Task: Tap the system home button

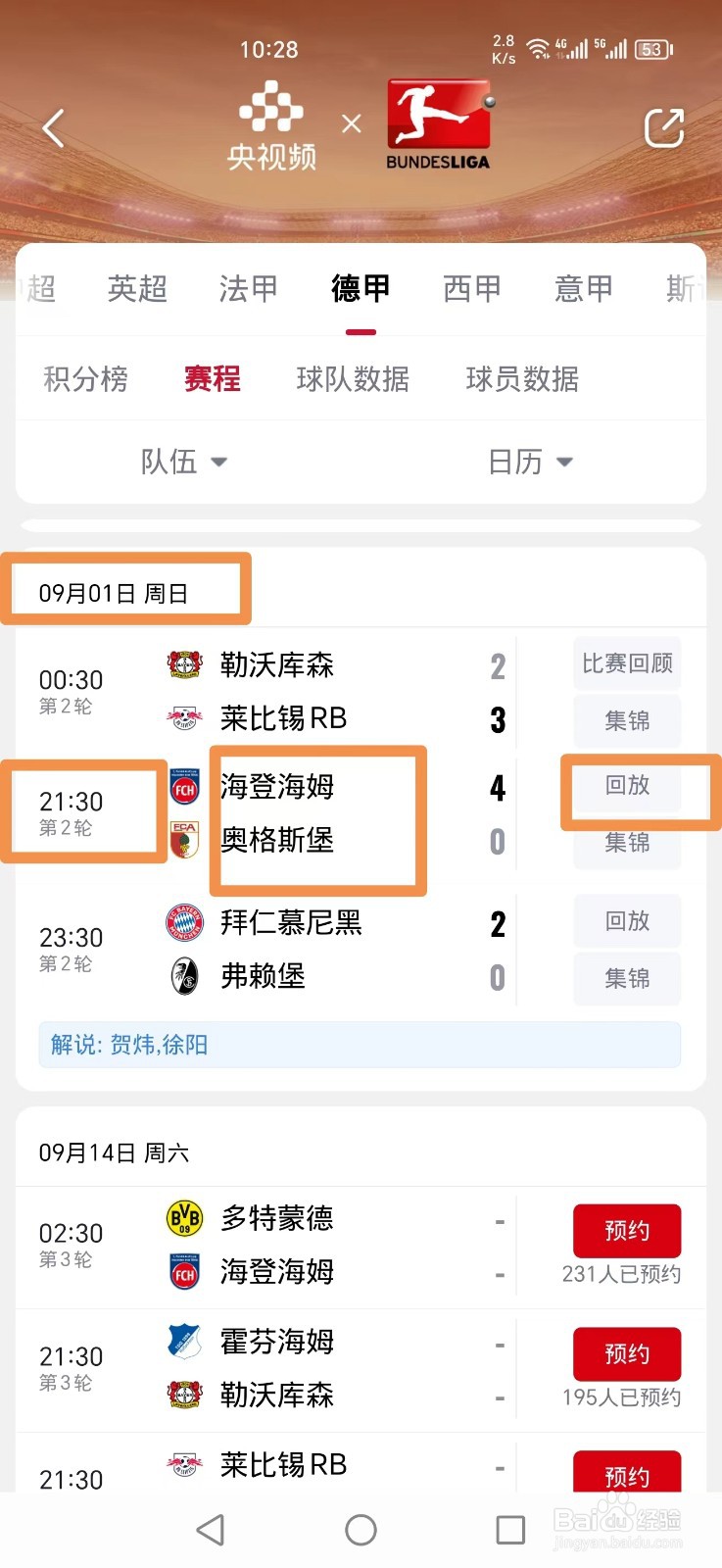Action: [x=361, y=1530]
